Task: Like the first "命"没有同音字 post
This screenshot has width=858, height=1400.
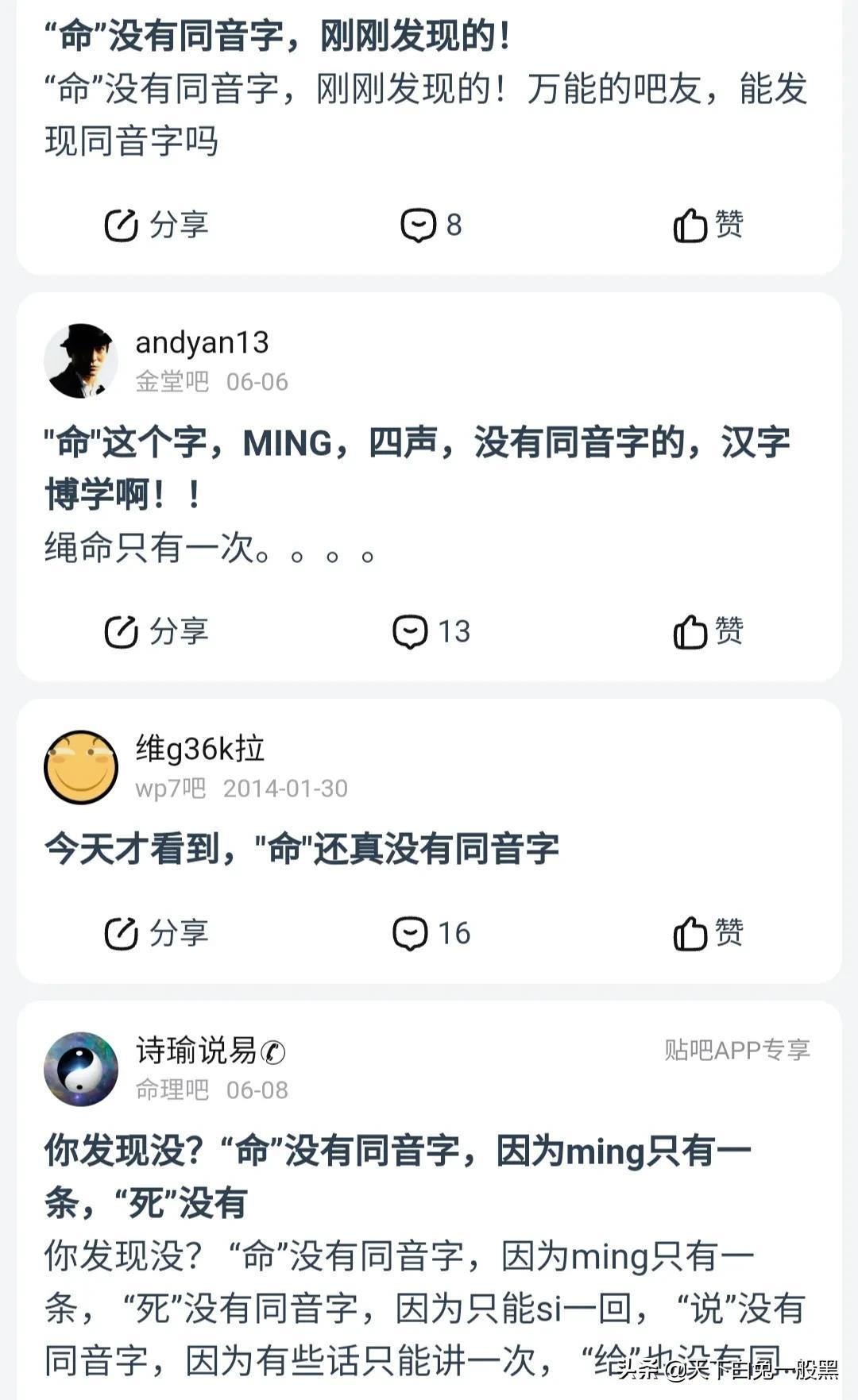Action: [x=708, y=225]
